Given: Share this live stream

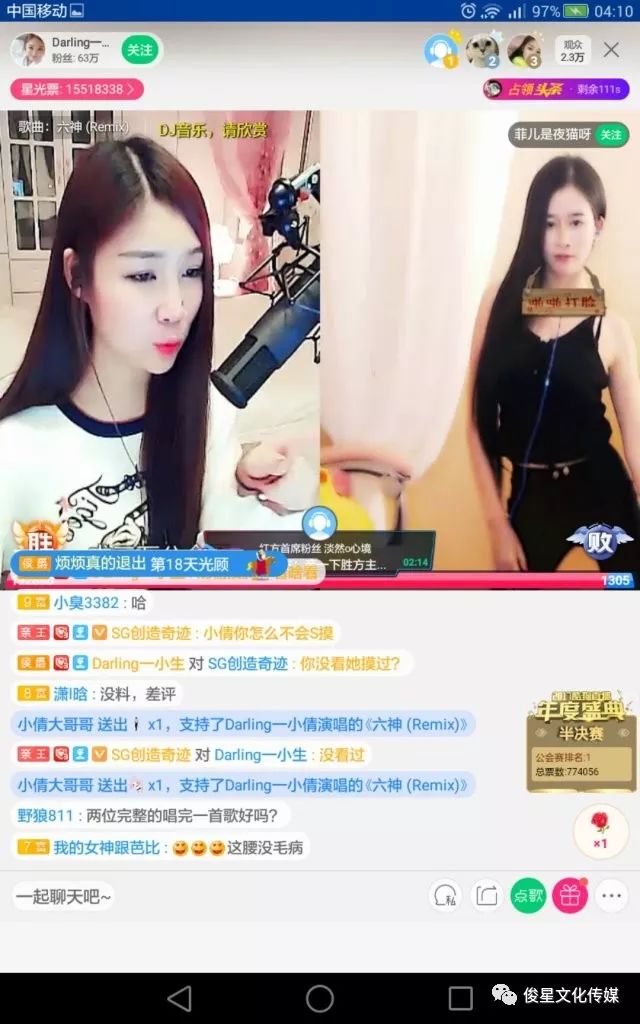Looking at the screenshot, I should tap(487, 895).
